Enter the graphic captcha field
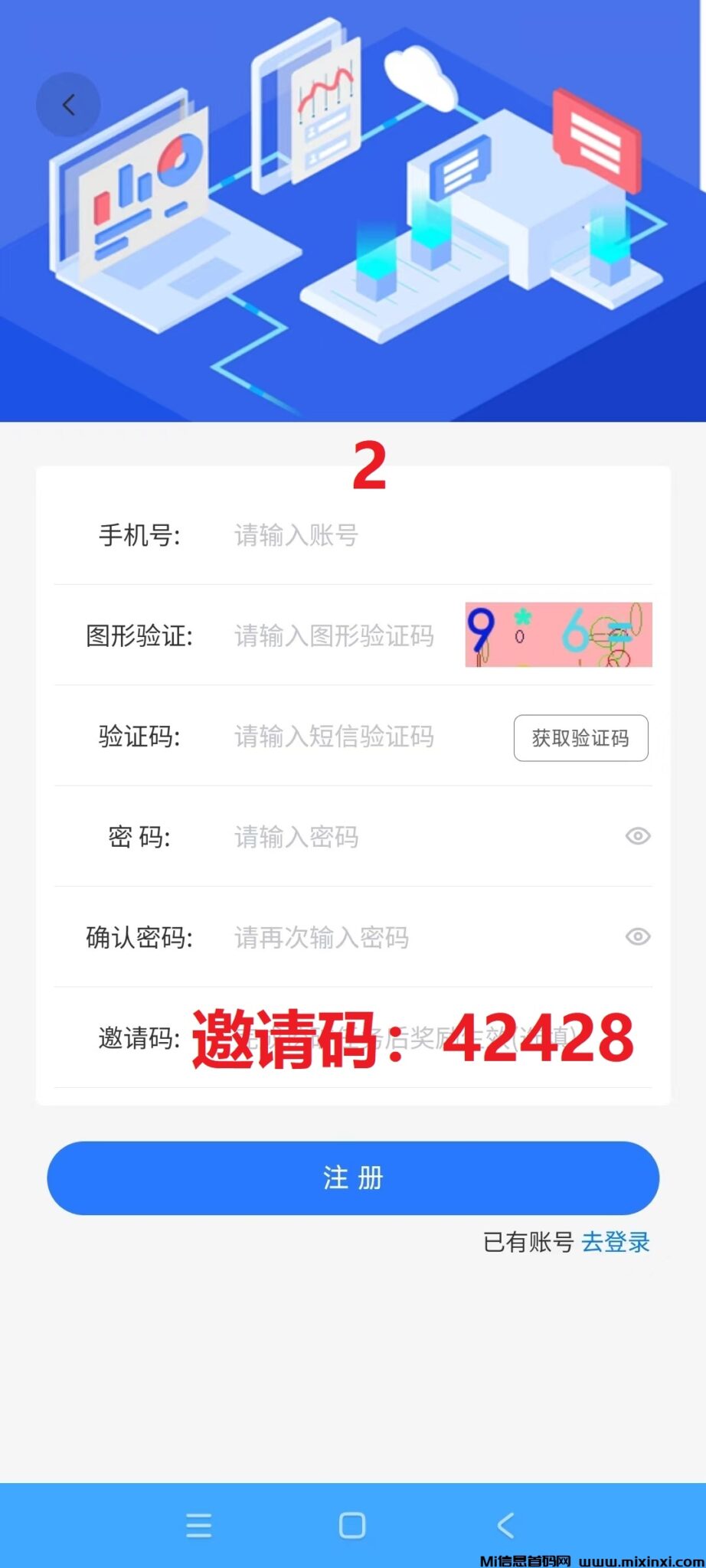 [337, 635]
